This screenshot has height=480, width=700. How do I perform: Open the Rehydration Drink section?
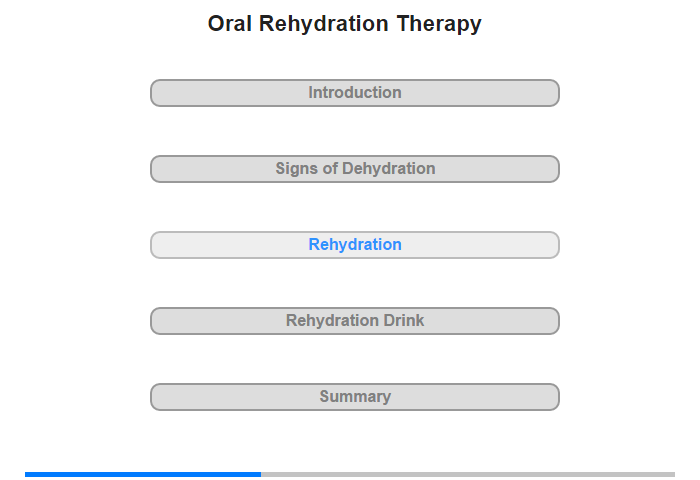(x=355, y=321)
